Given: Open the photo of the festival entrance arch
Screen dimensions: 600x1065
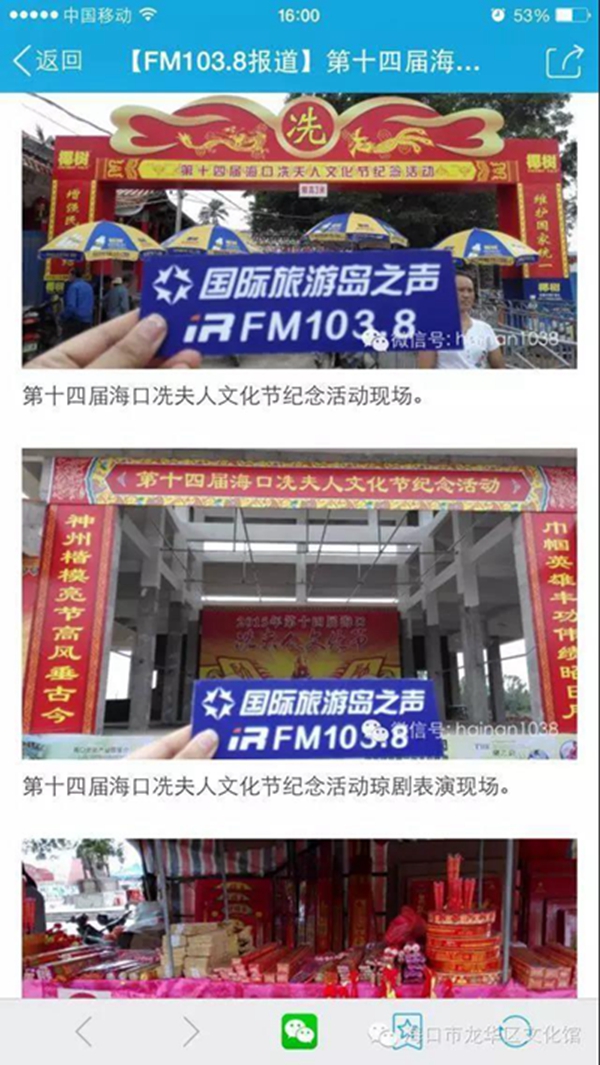Looking at the screenshot, I should coord(299,232).
